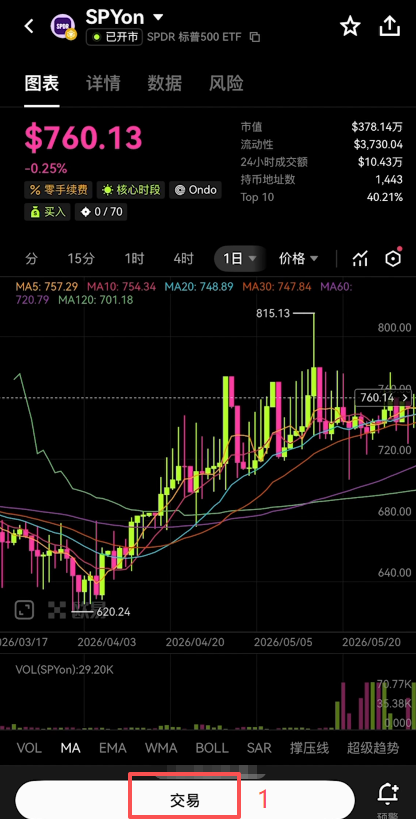Select the 4时 chart interval
This screenshot has height=819, width=416.
(x=183, y=259)
